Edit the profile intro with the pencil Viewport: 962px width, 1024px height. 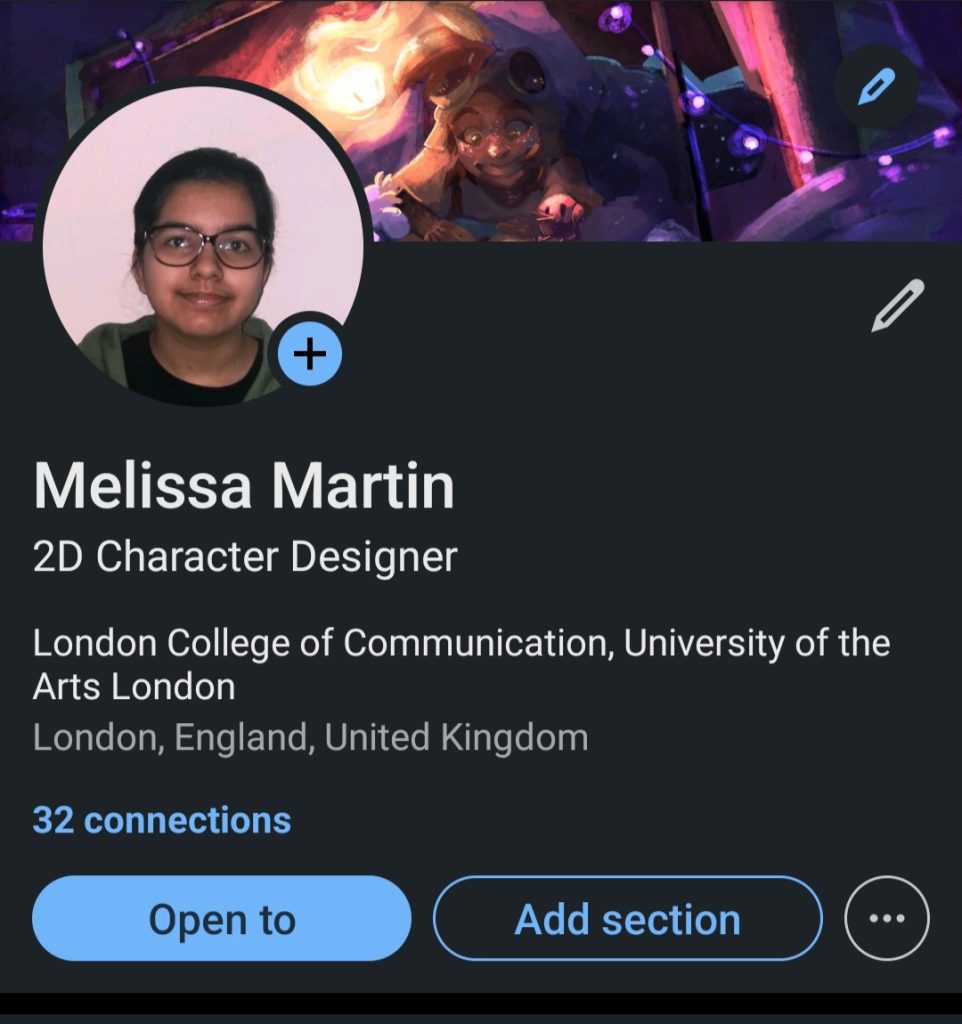897,307
